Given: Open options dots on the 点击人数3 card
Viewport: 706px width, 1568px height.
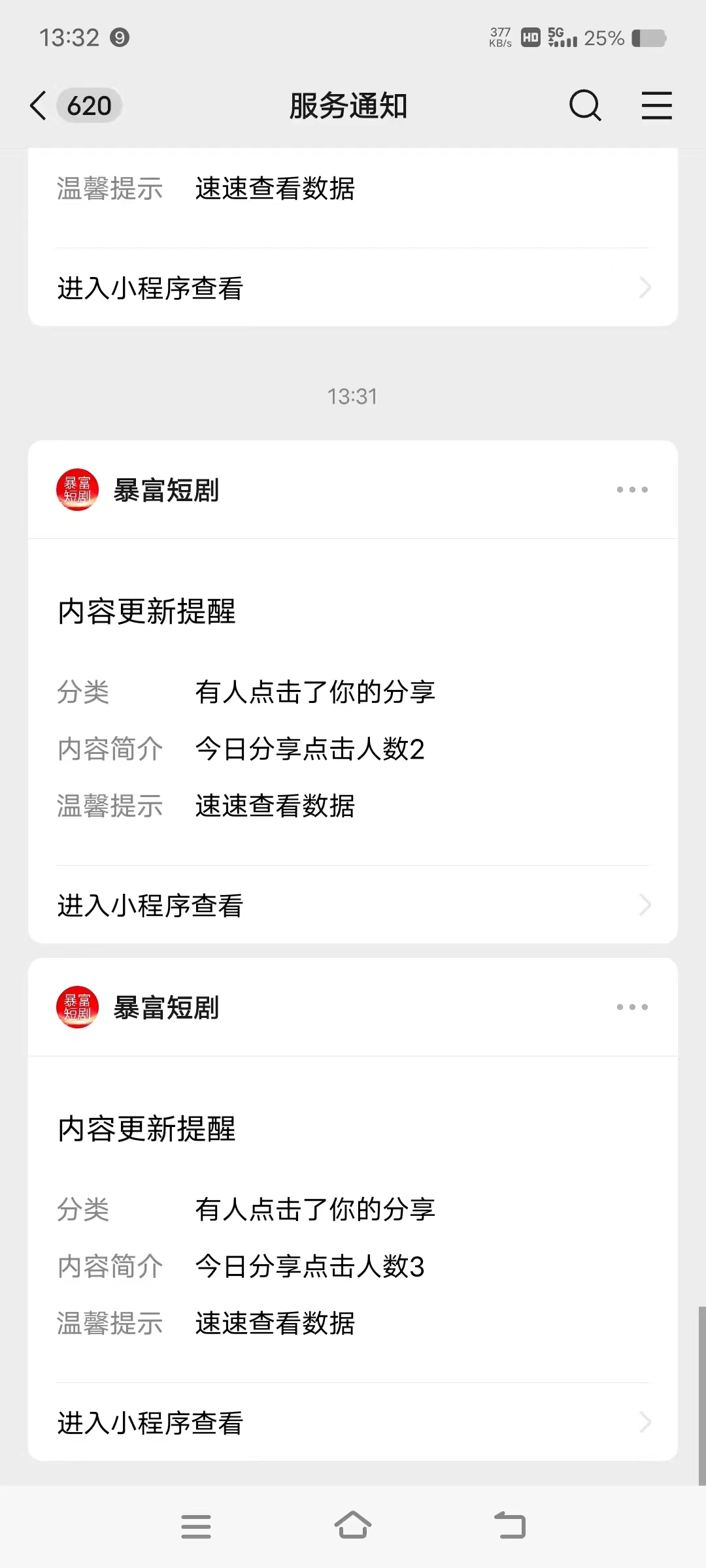Looking at the screenshot, I should (632, 1007).
